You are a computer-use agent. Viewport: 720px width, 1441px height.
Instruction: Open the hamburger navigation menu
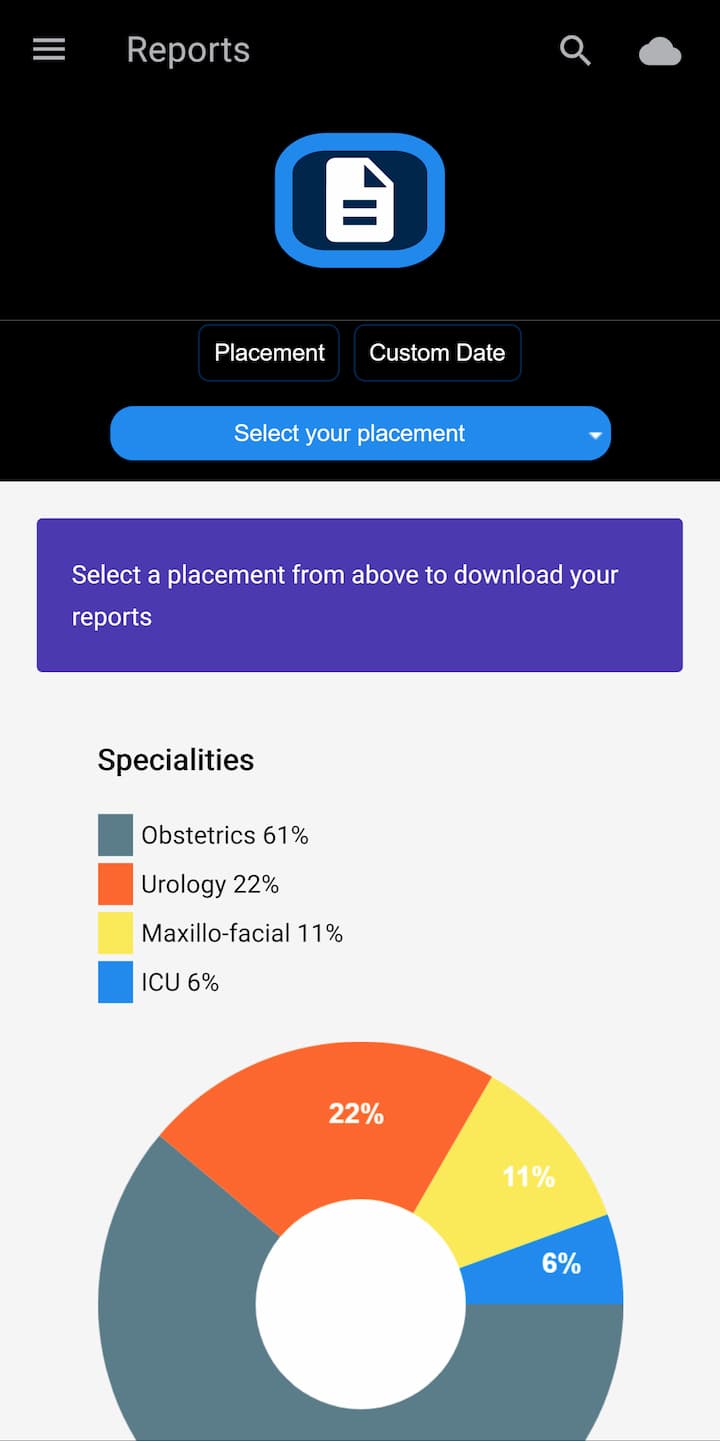click(49, 50)
